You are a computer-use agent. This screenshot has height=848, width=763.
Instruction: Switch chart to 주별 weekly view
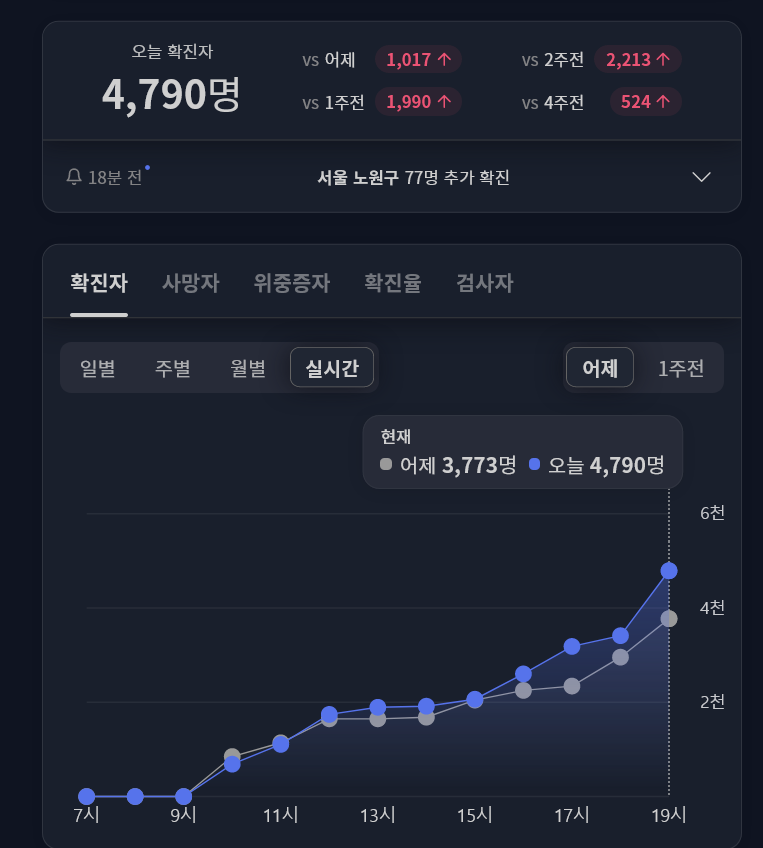coord(173,368)
